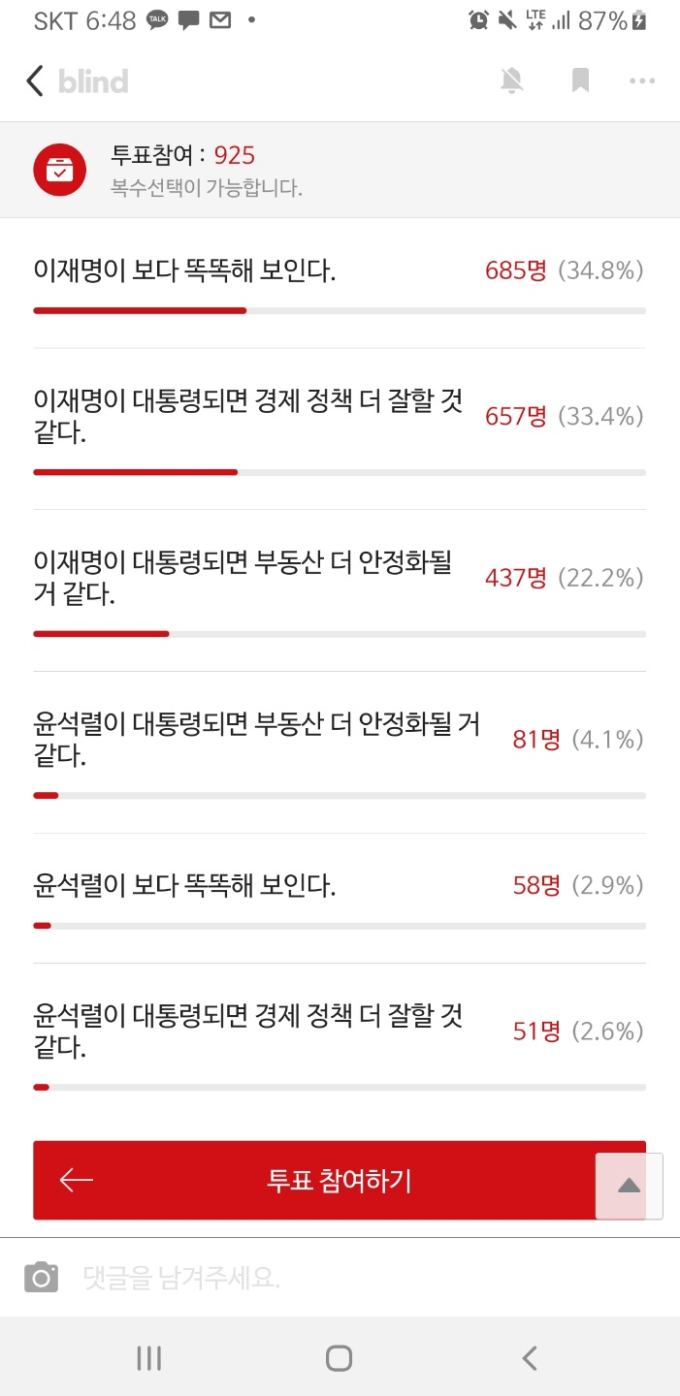Viewport: 680px width, 1396px height.
Task: Open the three-dot overflow menu
Action: (x=642, y=81)
